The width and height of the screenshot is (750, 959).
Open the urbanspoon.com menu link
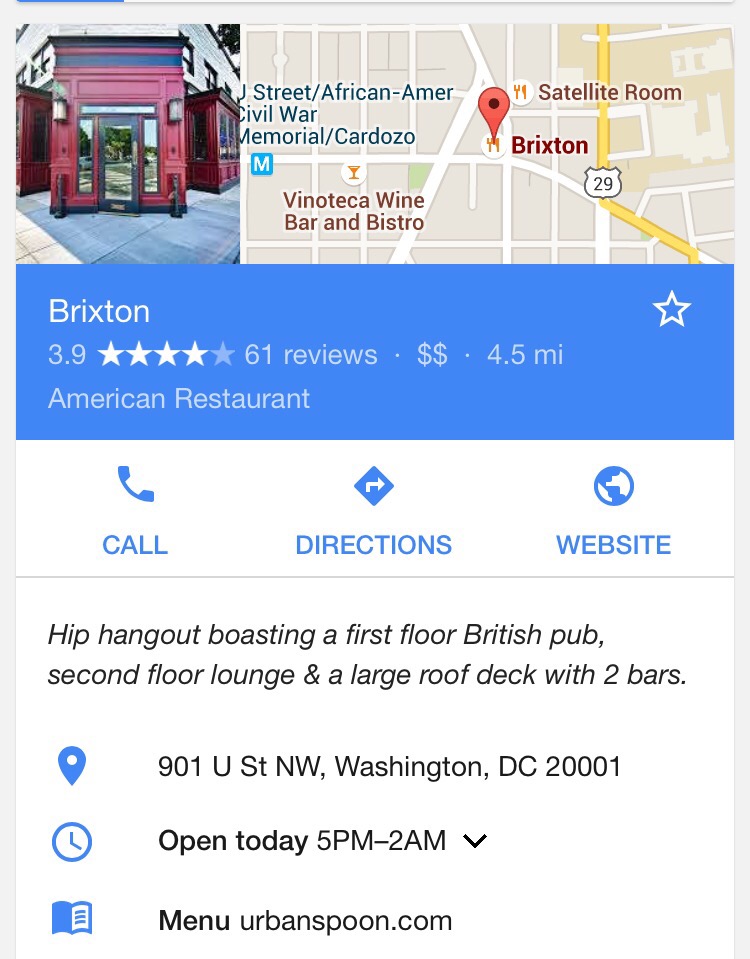pyautogui.click(x=345, y=920)
